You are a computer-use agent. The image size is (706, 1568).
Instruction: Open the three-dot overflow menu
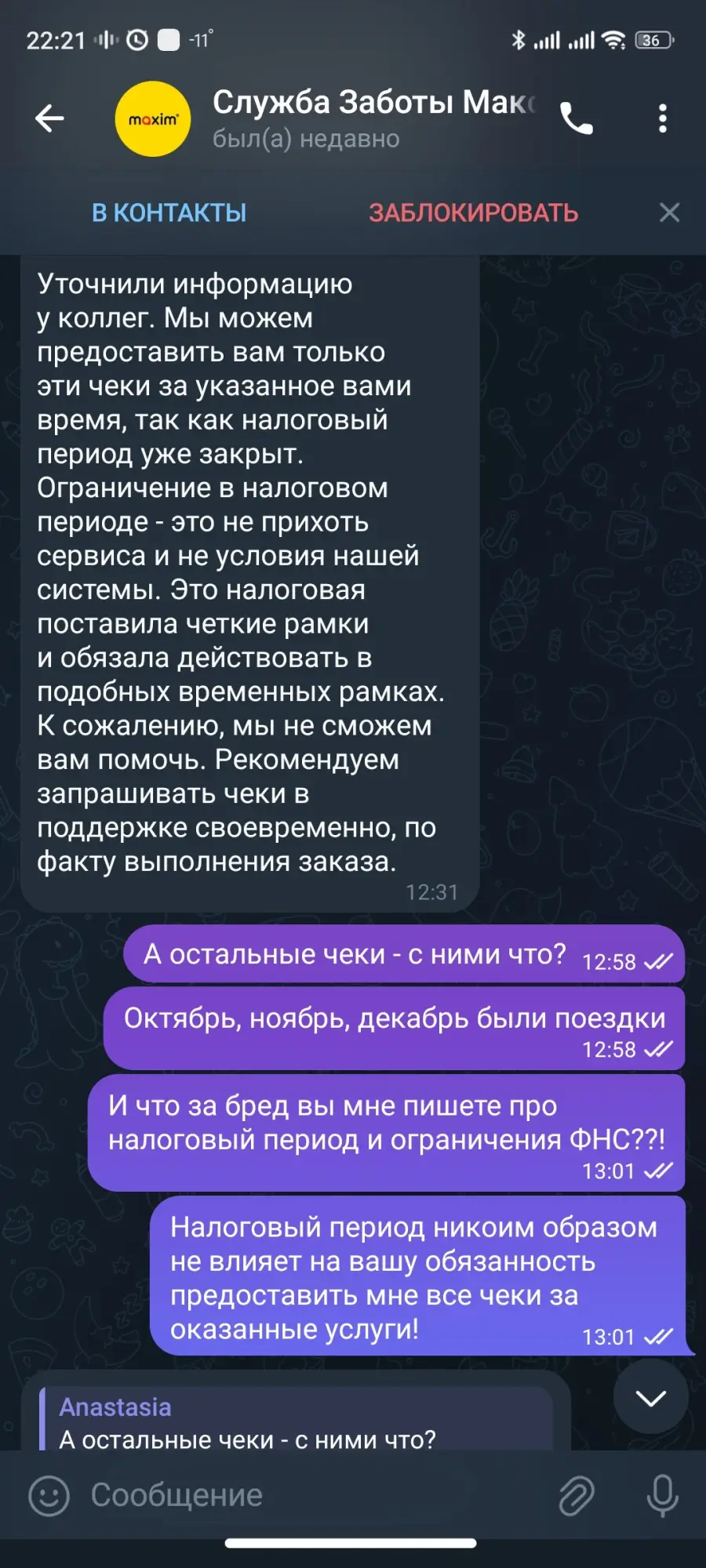point(663,118)
